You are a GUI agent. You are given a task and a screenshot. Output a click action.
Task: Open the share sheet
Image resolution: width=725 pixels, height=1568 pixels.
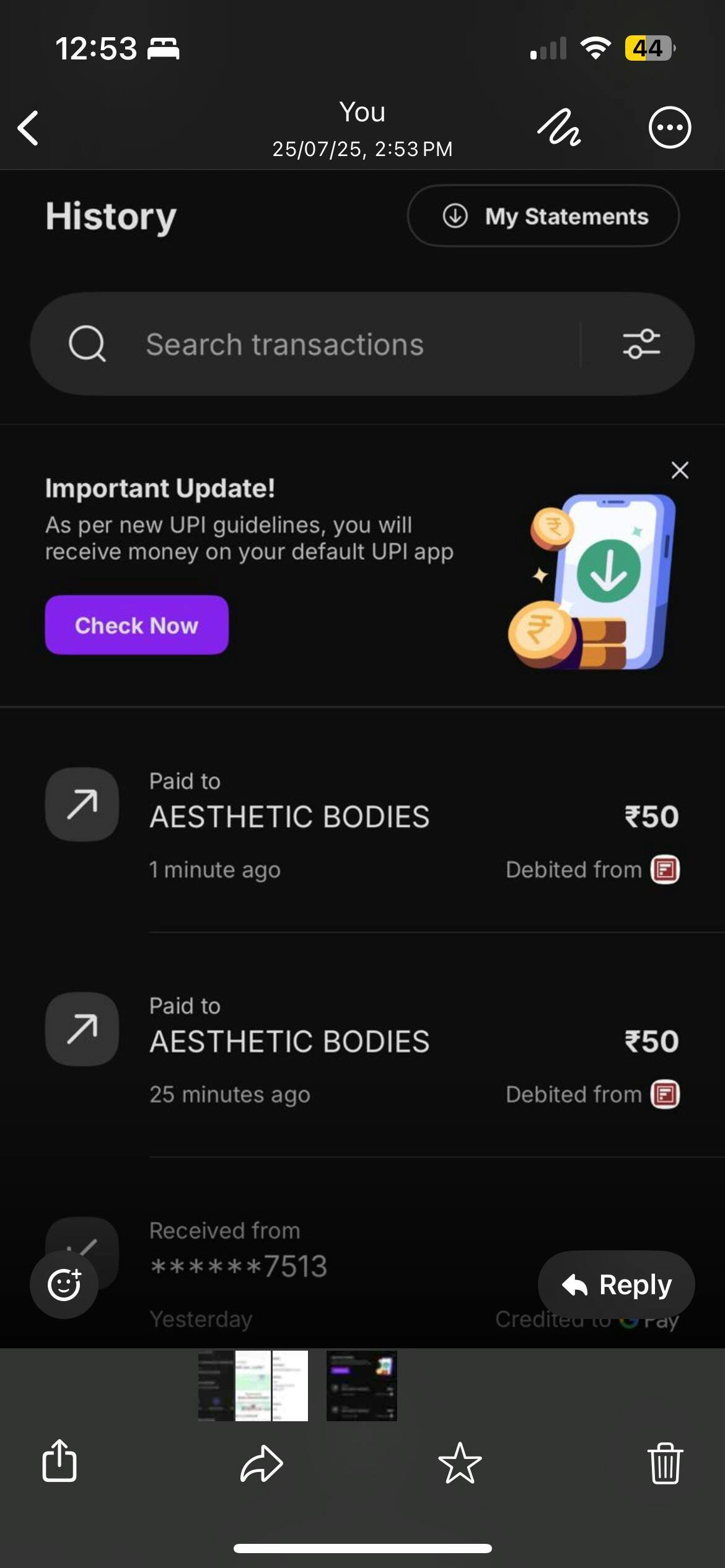click(59, 1461)
